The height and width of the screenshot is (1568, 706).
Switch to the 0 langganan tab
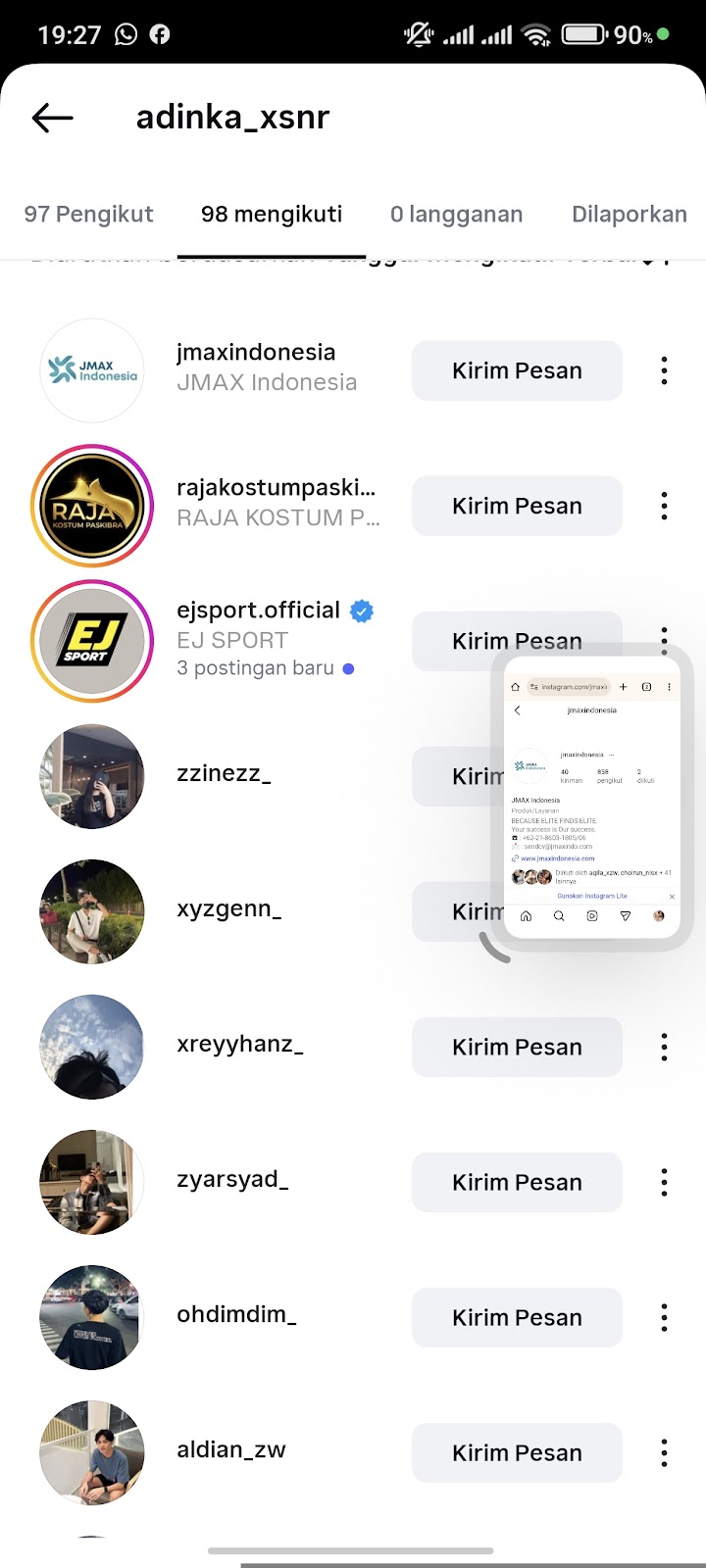tap(456, 215)
